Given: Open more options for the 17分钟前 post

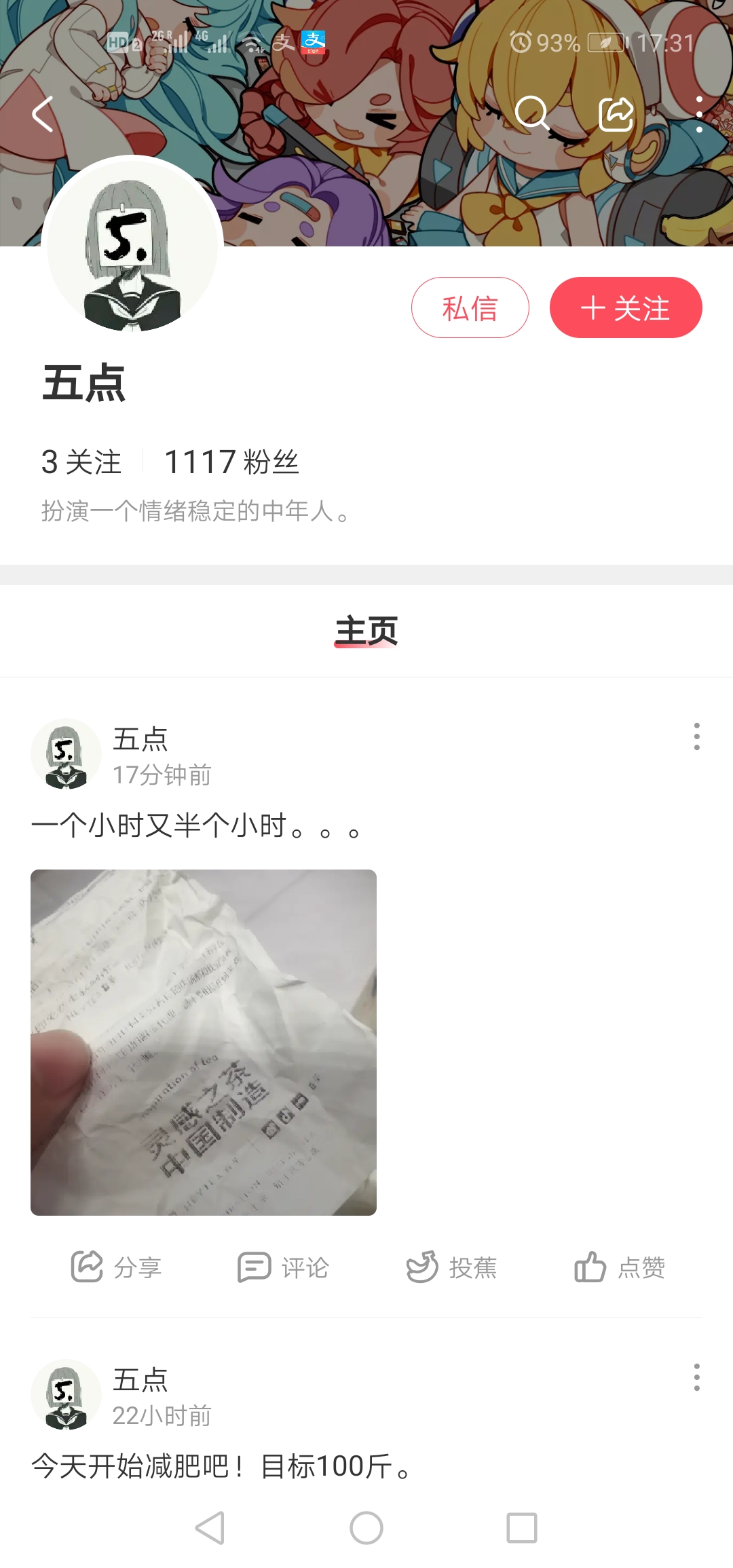Looking at the screenshot, I should (x=696, y=736).
